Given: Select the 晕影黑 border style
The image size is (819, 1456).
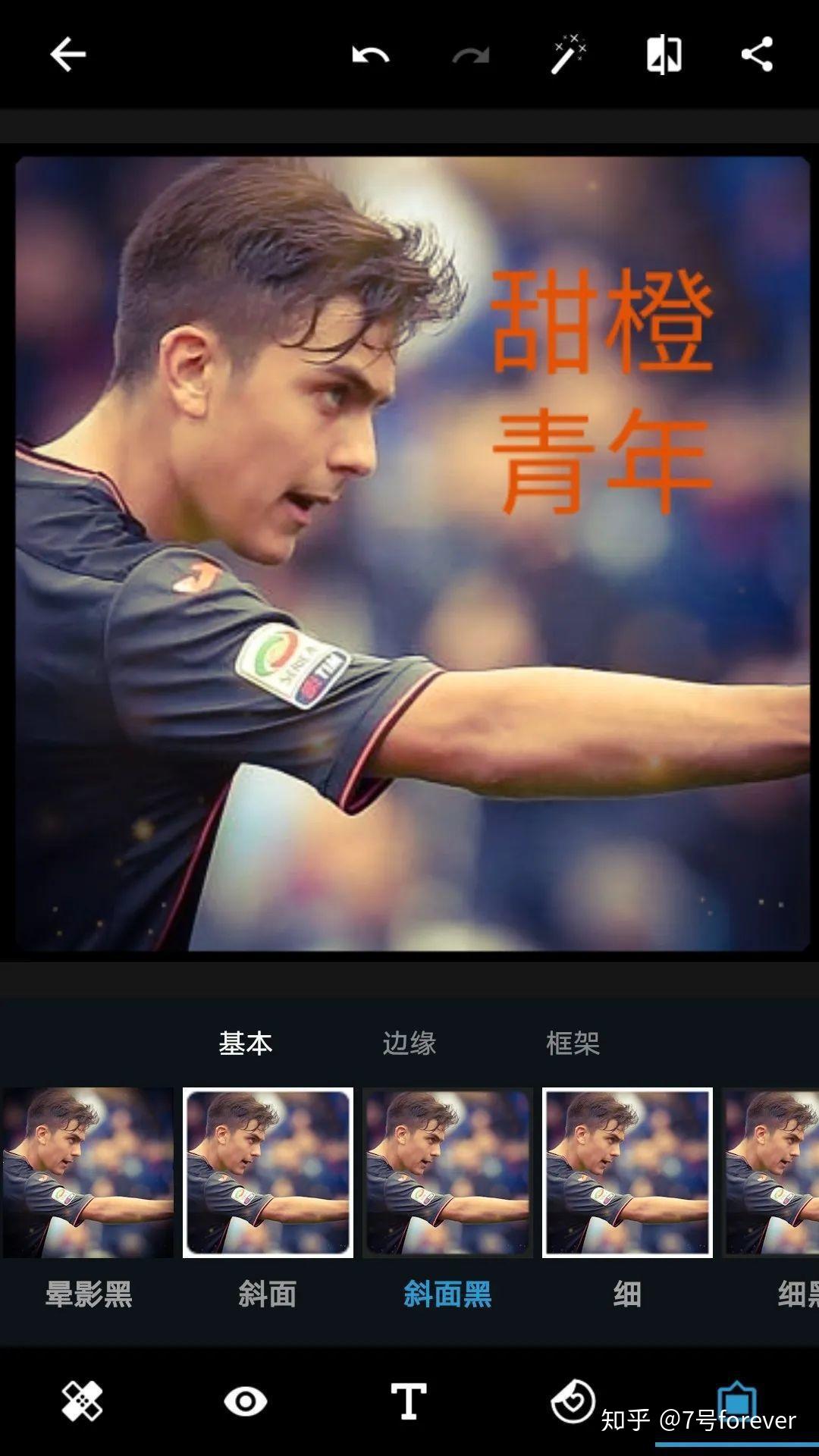Looking at the screenshot, I should click(88, 1172).
